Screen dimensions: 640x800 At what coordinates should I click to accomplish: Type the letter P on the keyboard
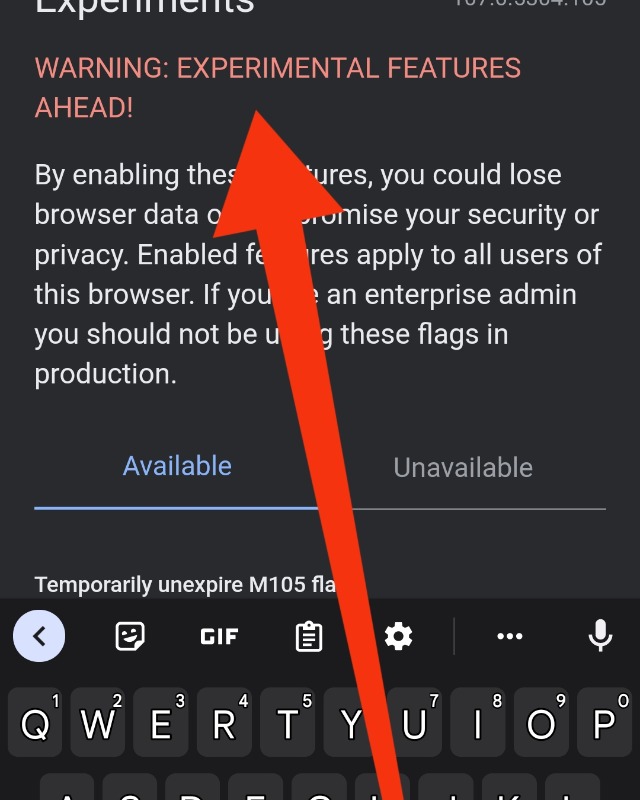(603, 723)
